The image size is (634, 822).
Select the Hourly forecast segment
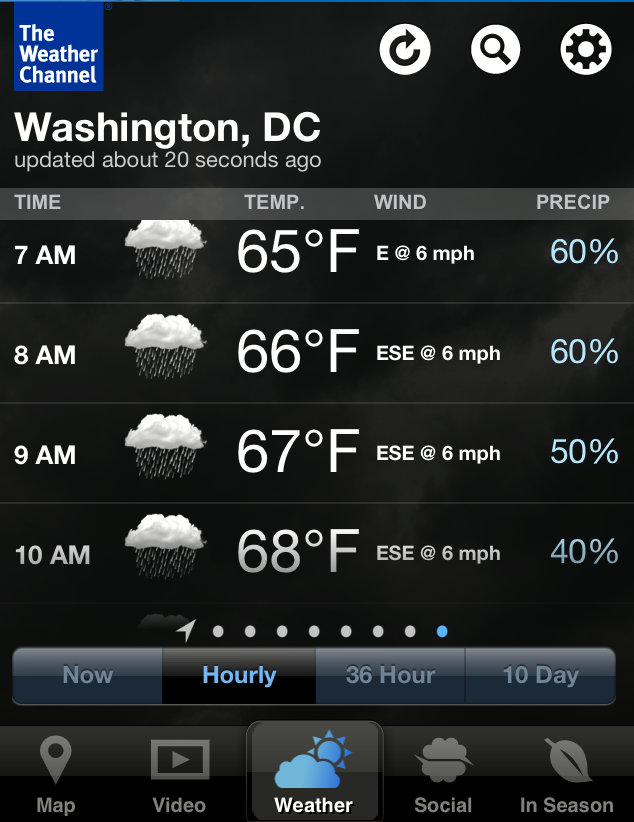click(x=239, y=675)
